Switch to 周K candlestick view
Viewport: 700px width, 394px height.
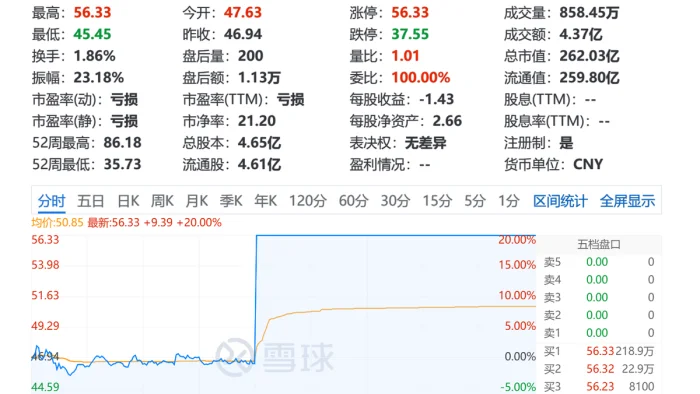[162, 201]
